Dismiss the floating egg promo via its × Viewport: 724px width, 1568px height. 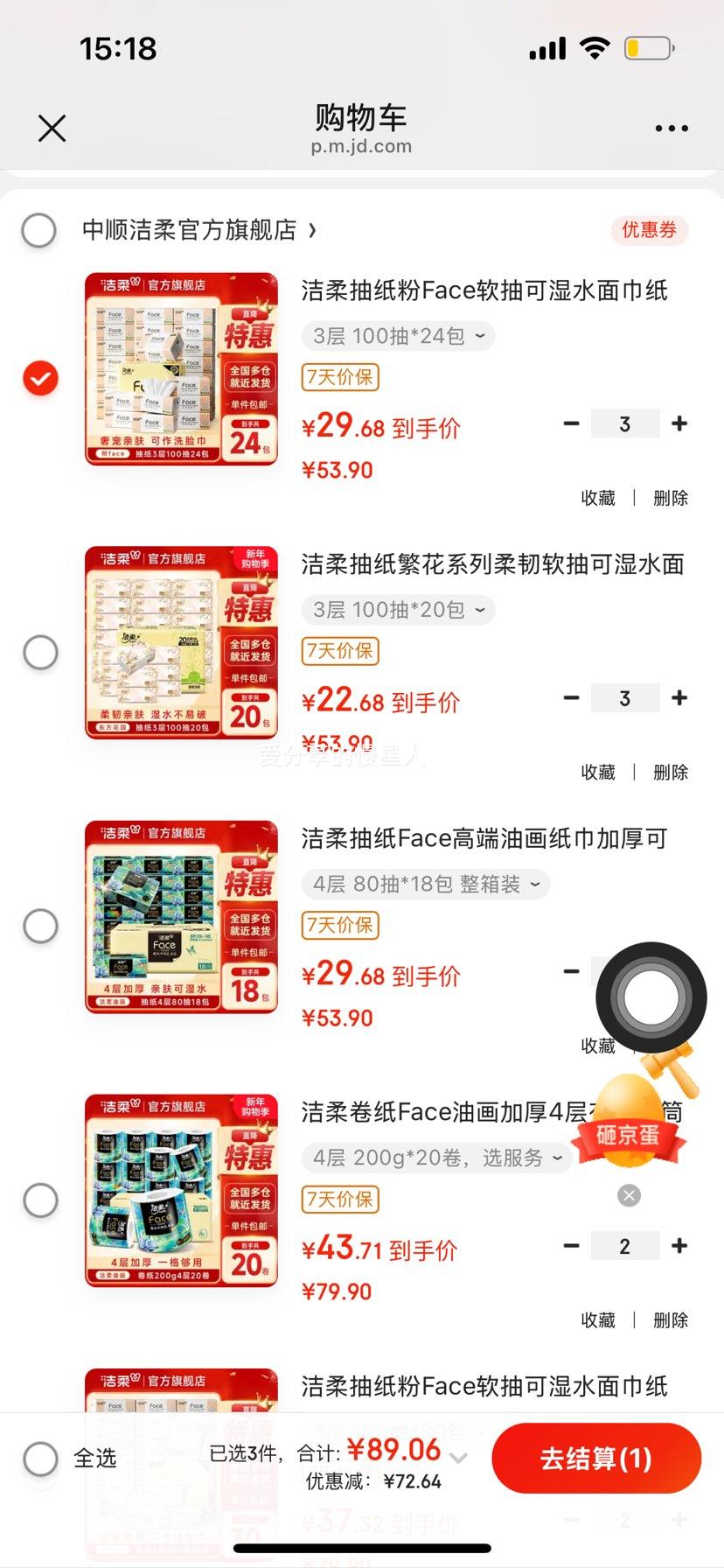[628, 1195]
